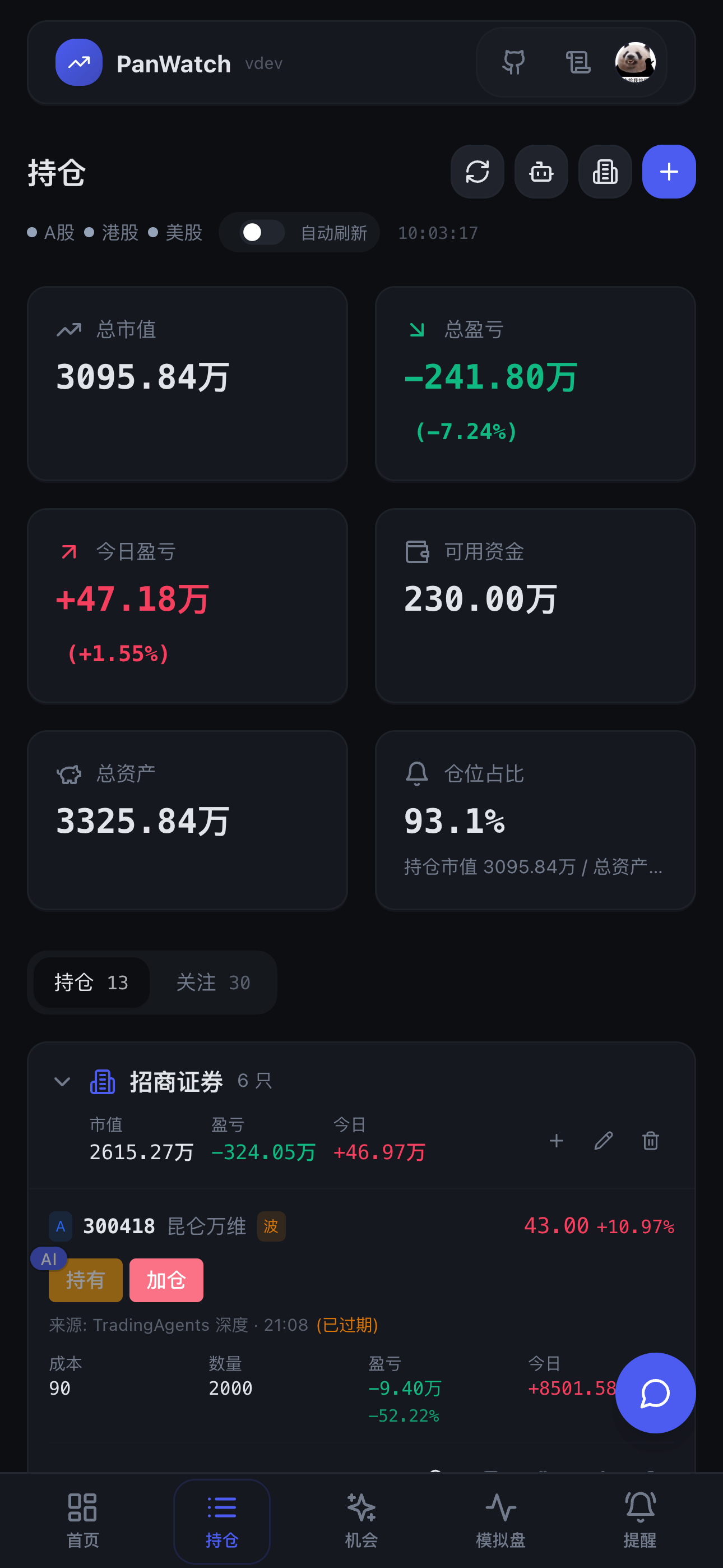Edit the 招商证券 account
Image resolution: width=723 pixels, height=1568 pixels.
pyautogui.click(x=603, y=1140)
